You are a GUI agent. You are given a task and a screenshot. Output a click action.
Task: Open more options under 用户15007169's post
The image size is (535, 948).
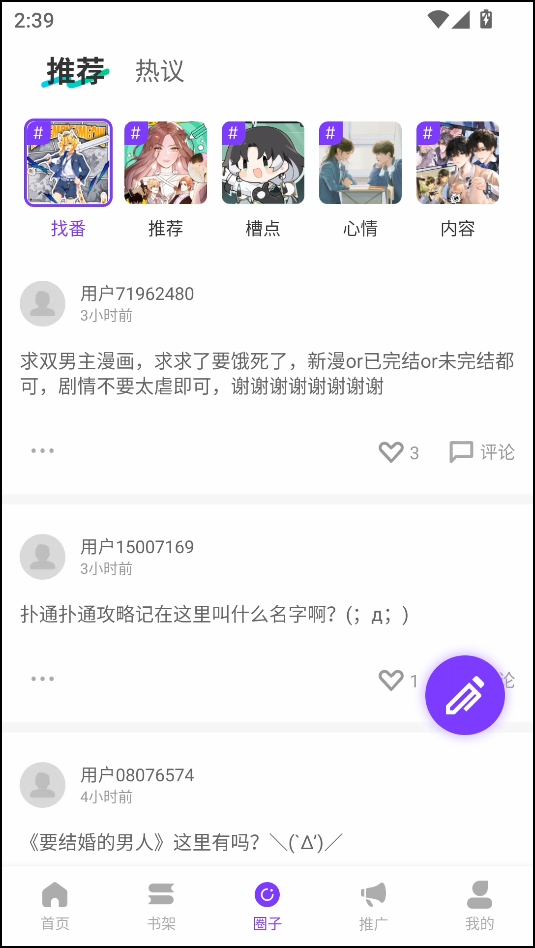[43, 679]
